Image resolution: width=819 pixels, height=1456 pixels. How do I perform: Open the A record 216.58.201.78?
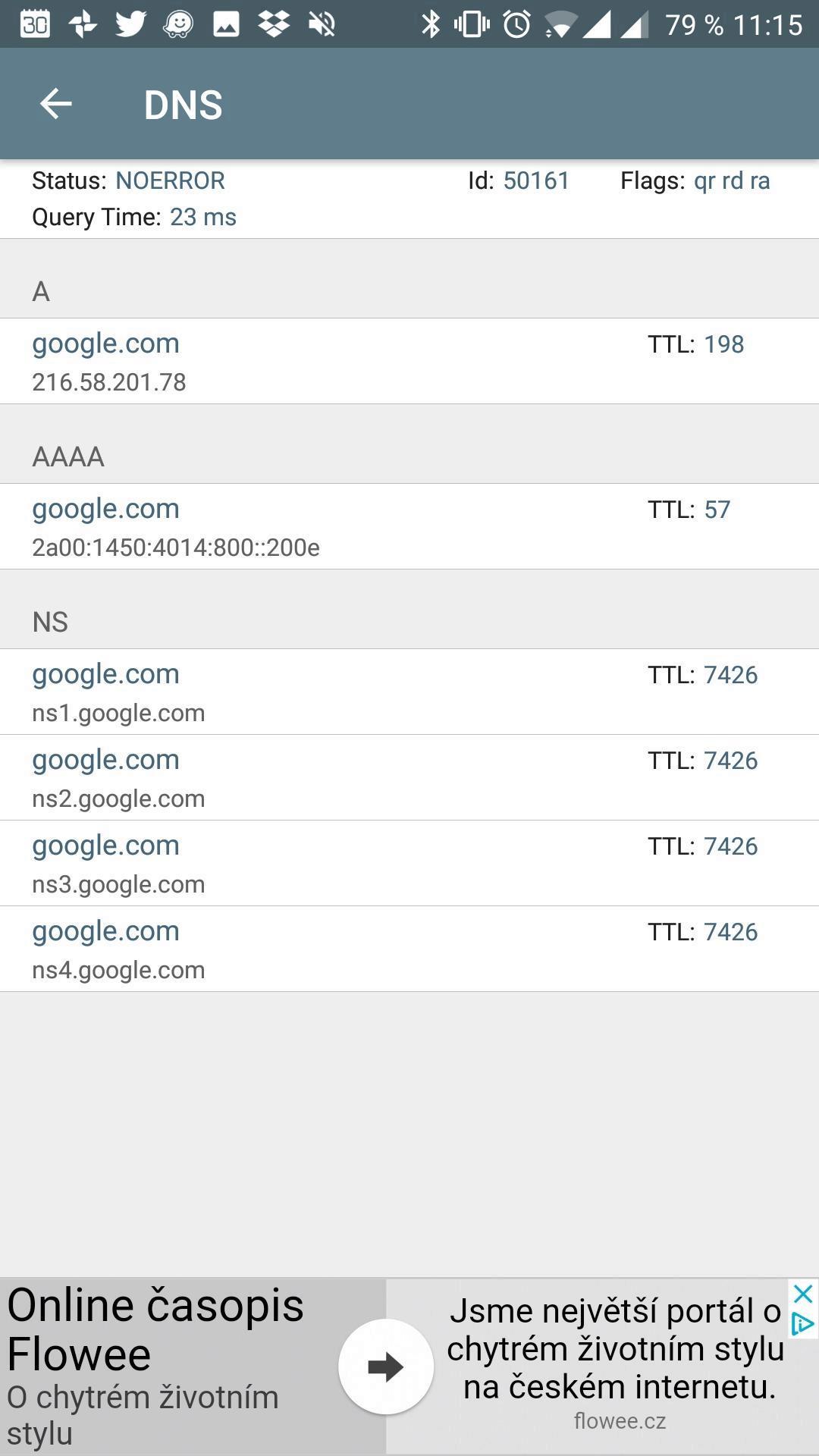pyautogui.click(x=409, y=361)
